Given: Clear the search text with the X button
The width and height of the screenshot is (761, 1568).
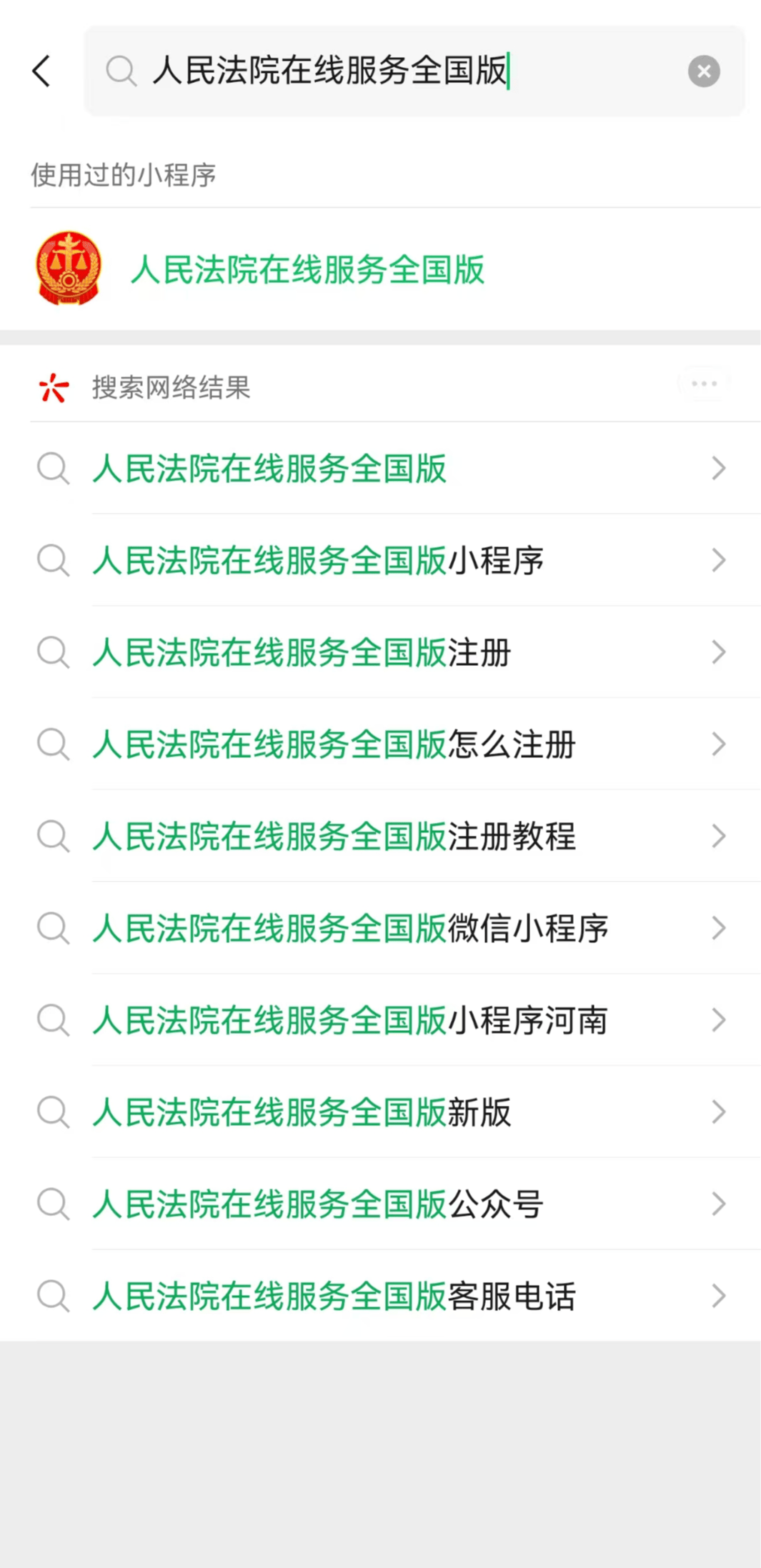Looking at the screenshot, I should tap(704, 71).
